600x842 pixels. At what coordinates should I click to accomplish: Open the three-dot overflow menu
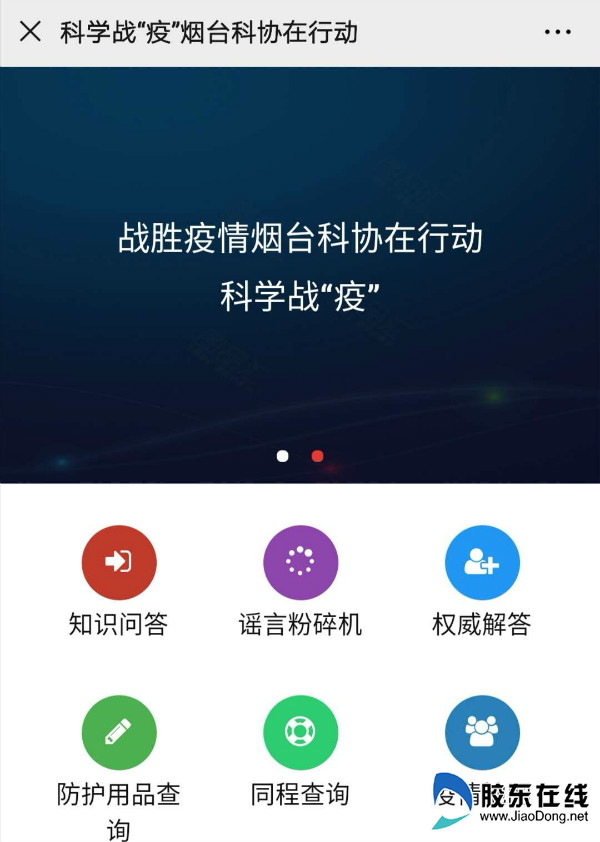pos(557,32)
